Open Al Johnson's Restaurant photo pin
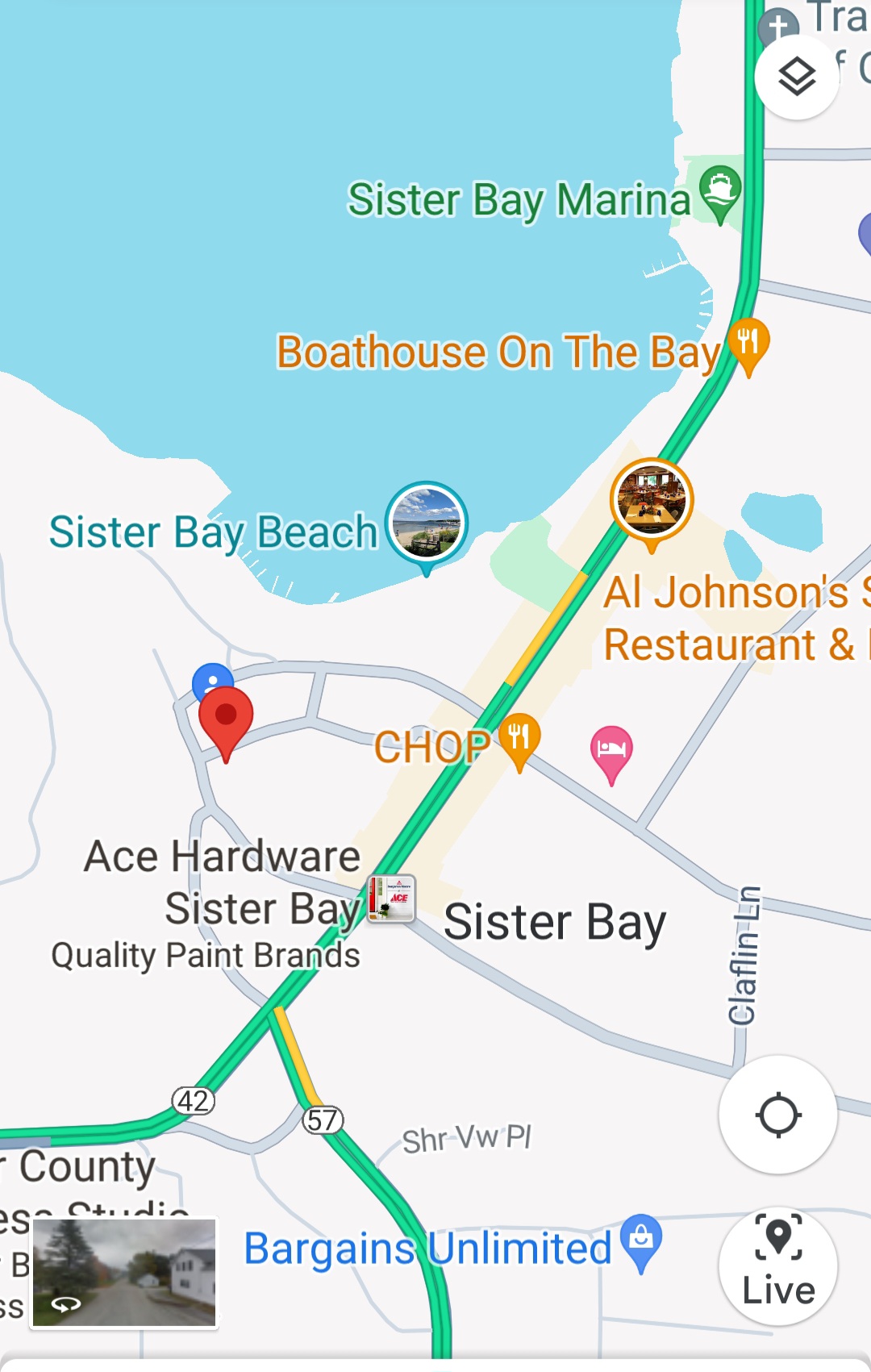The image size is (871, 1372). click(652, 500)
